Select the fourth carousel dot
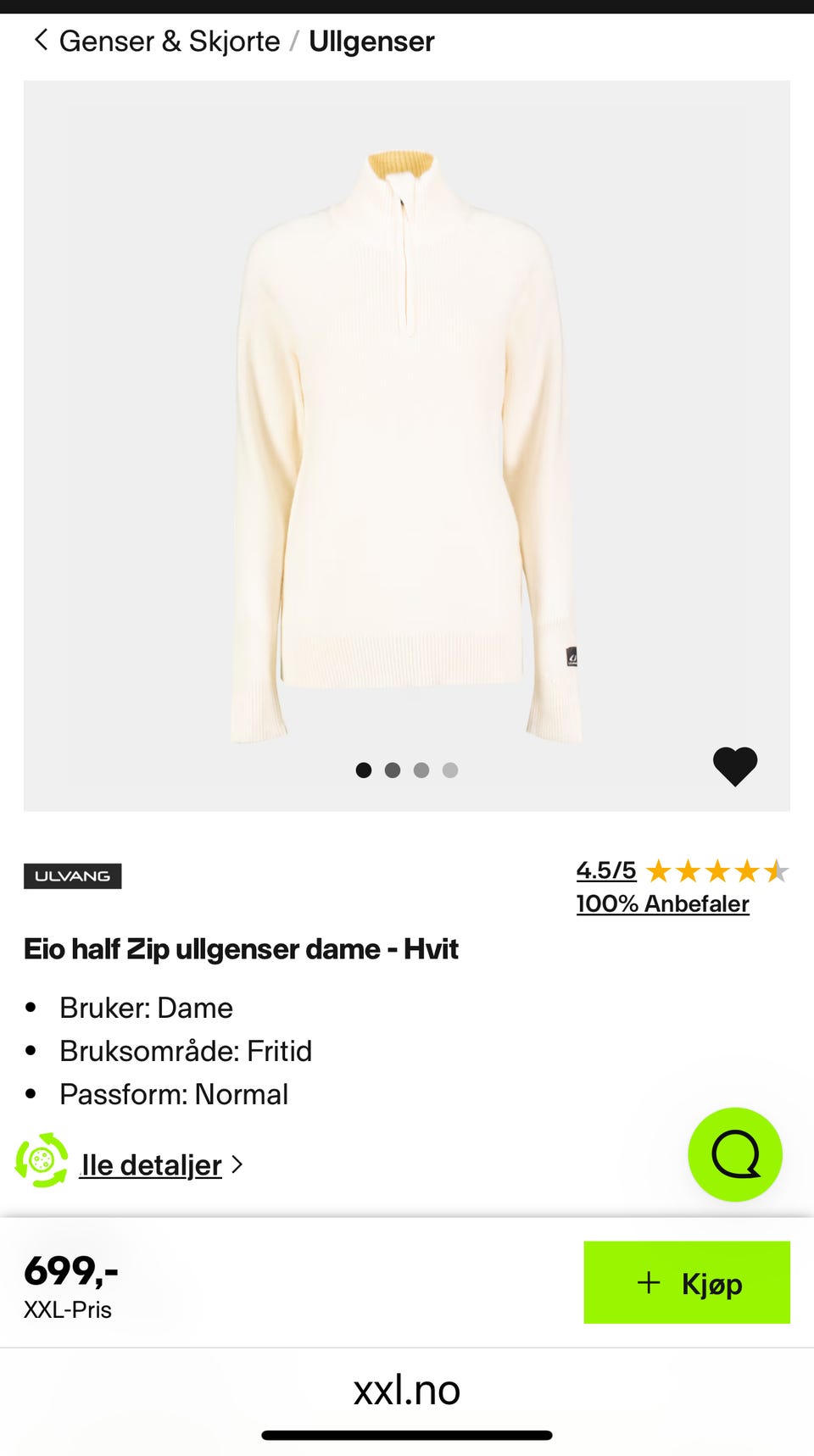This screenshot has height=1456, width=814. pos(450,770)
